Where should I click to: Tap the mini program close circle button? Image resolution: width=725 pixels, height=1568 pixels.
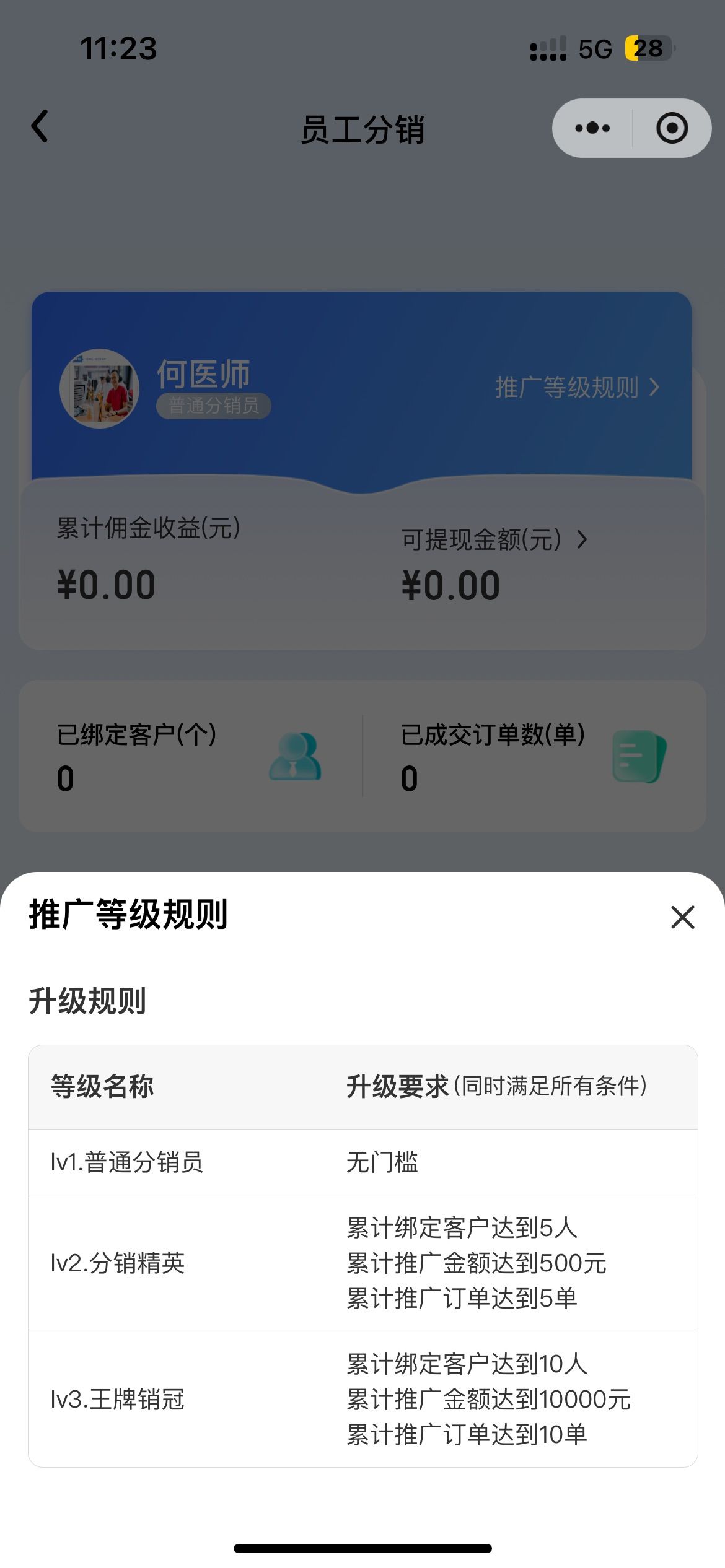click(672, 128)
